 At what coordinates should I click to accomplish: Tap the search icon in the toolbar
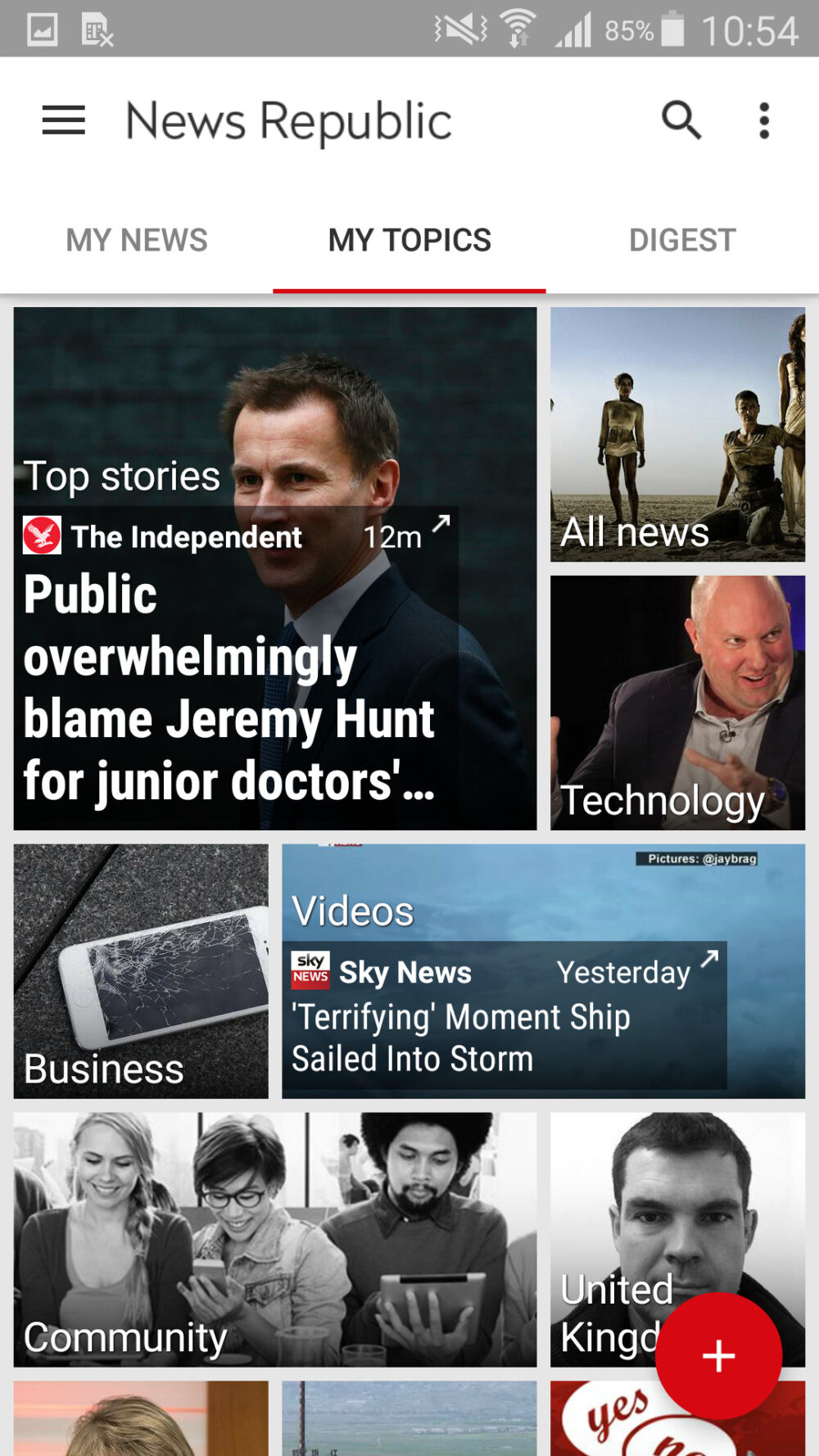[x=682, y=120]
